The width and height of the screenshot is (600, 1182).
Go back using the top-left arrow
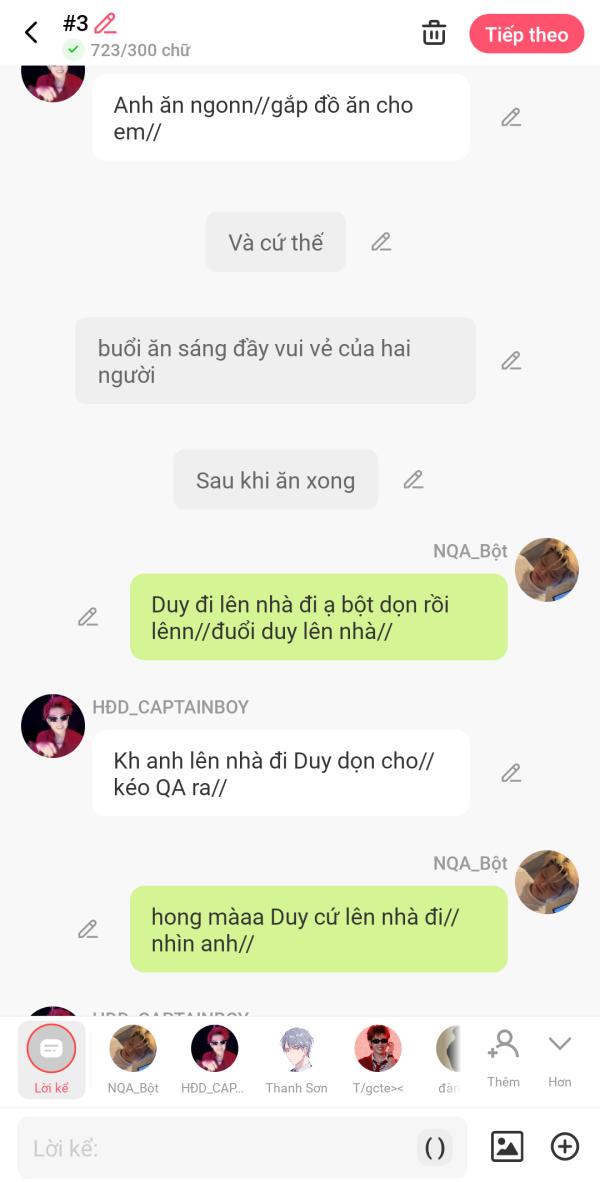point(31,32)
